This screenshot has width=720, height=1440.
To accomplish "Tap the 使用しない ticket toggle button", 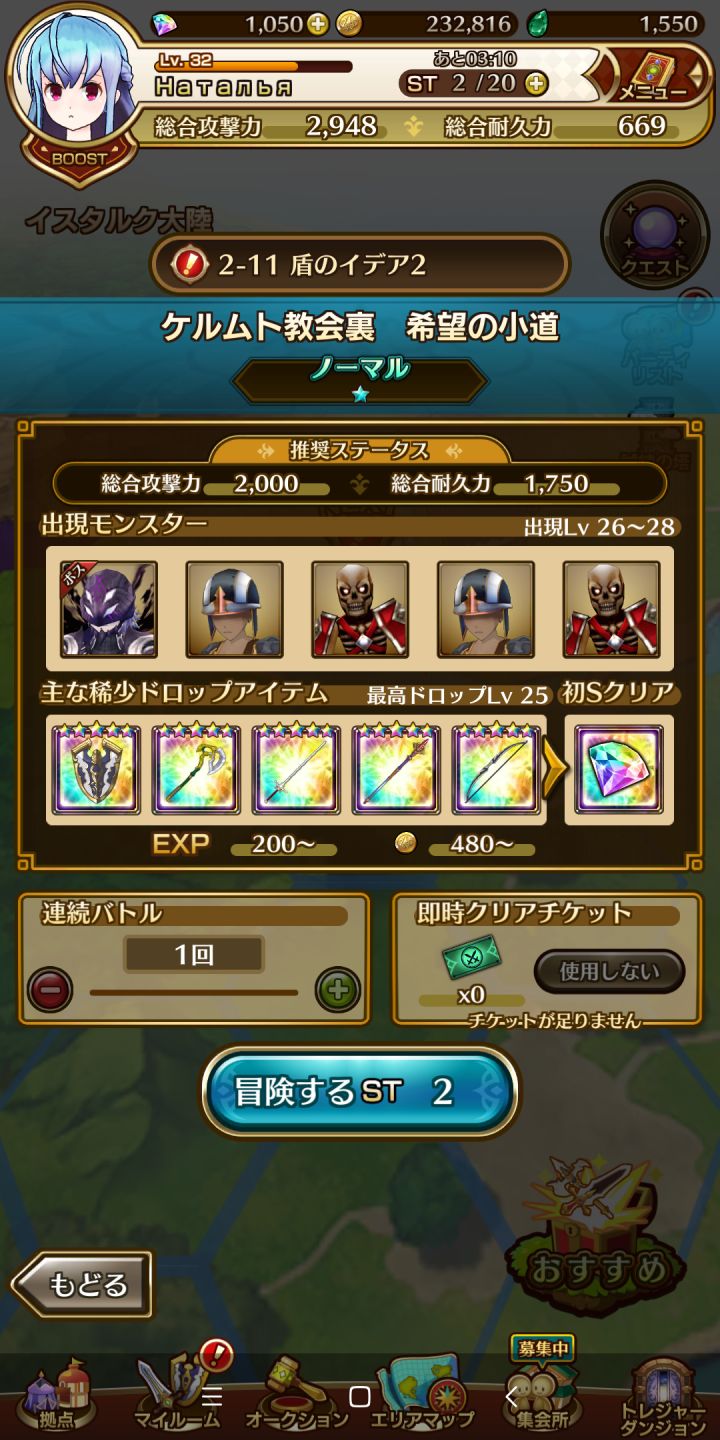I will point(608,970).
